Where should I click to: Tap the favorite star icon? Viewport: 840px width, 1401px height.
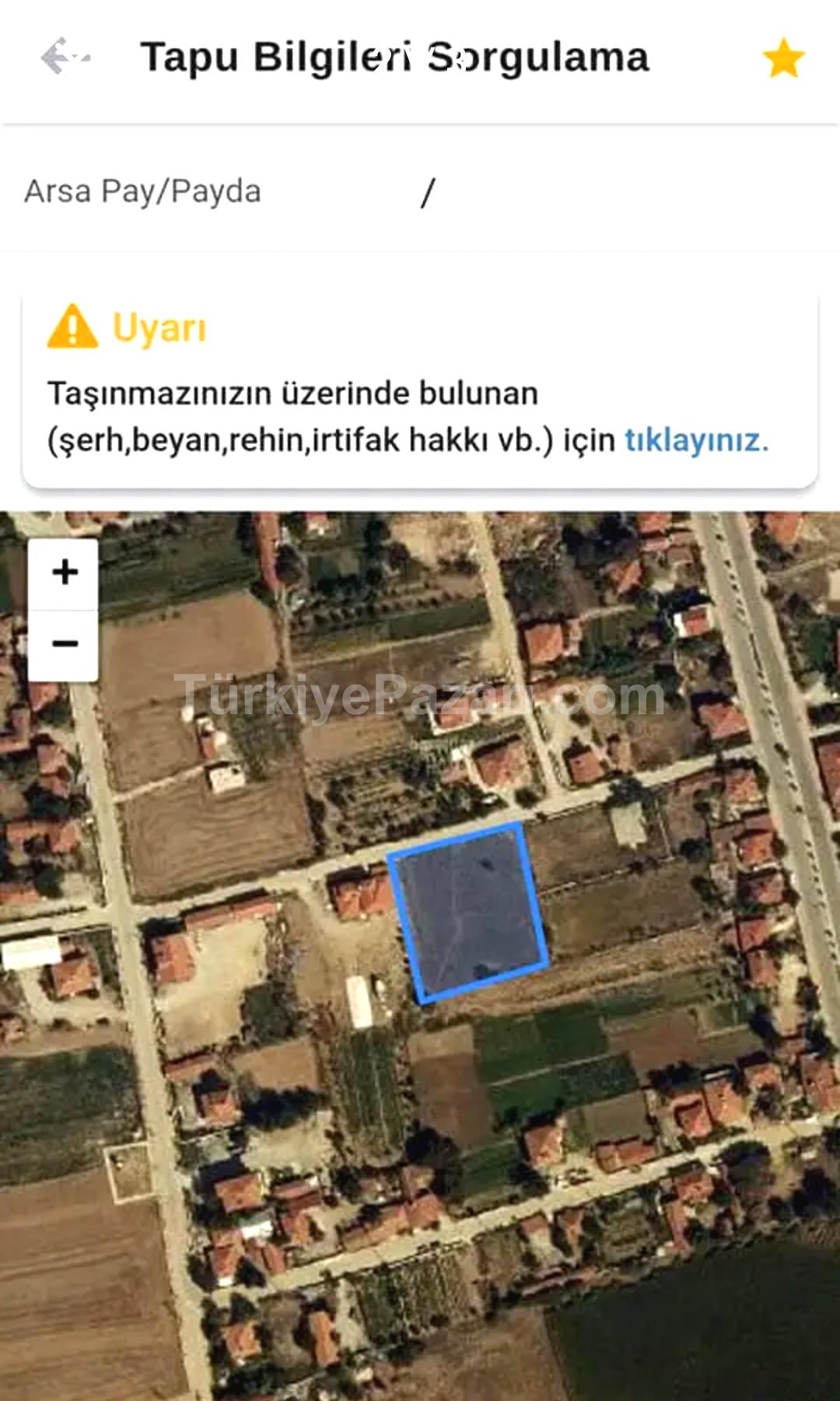[x=783, y=58]
